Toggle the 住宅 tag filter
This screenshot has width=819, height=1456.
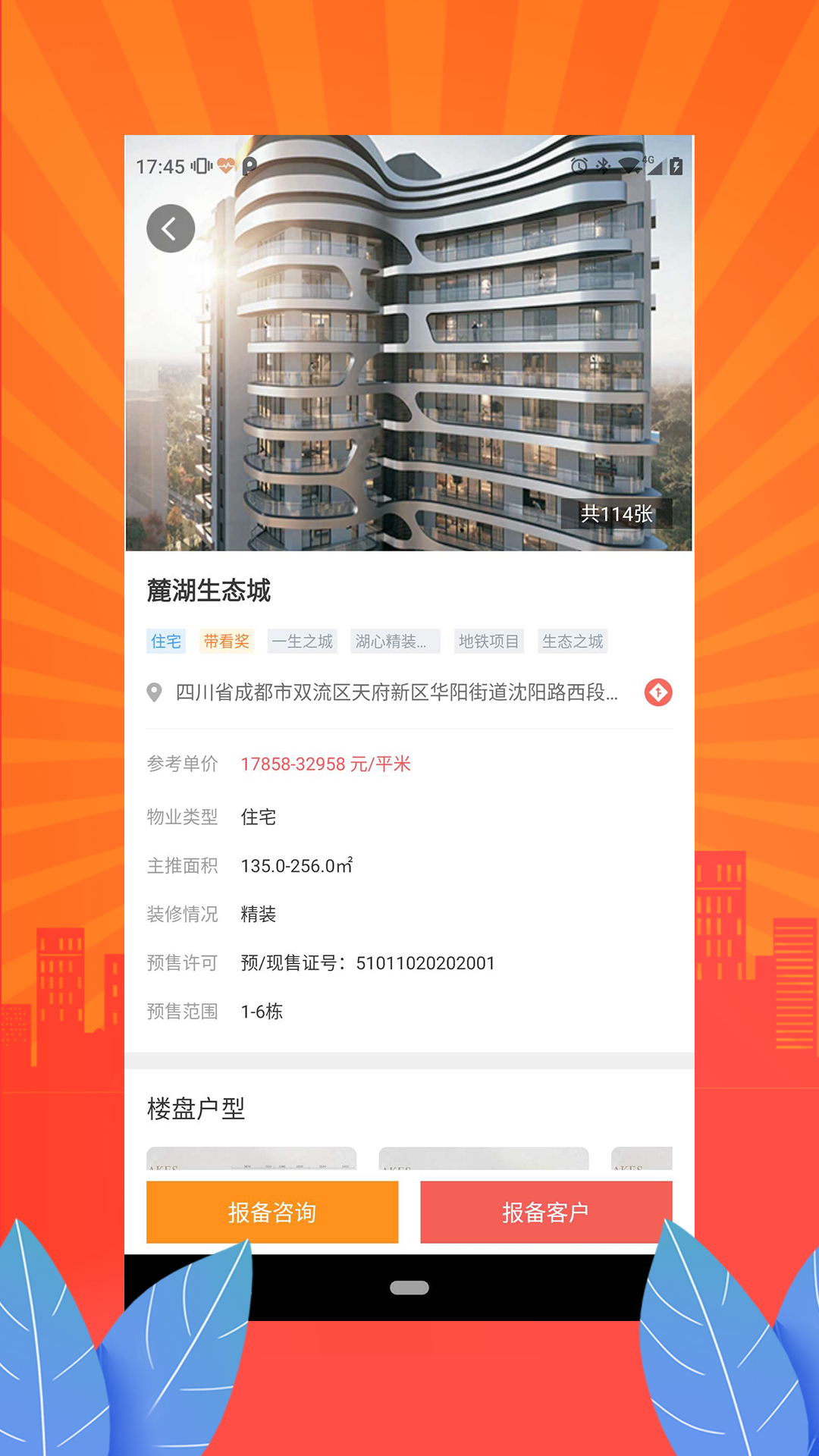[166, 641]
